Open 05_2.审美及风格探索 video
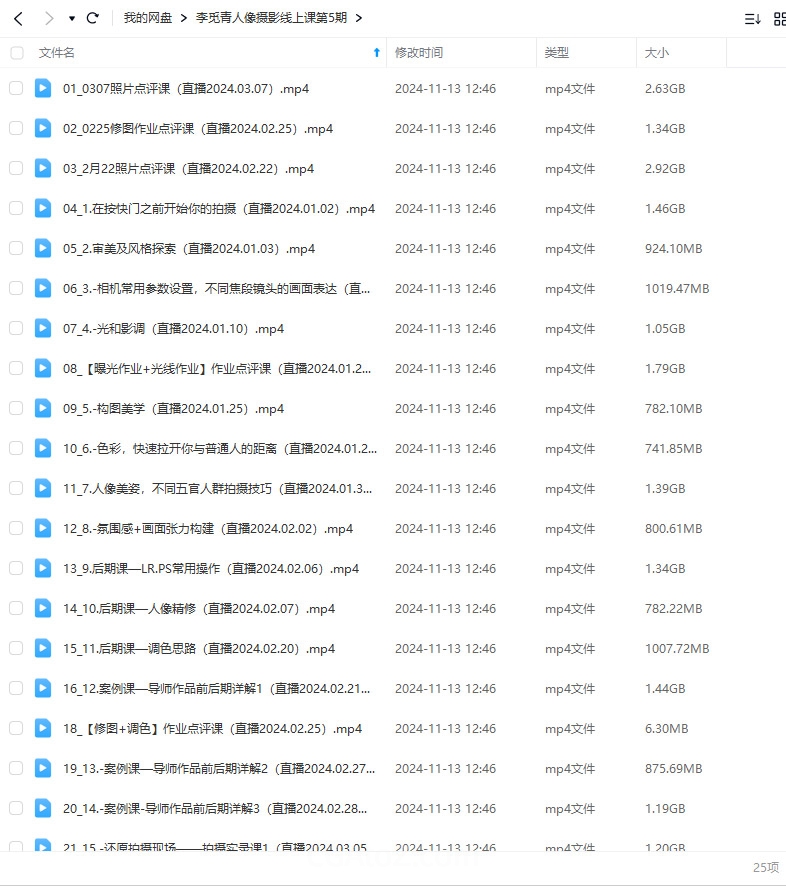The height and width of the screenshot is (886, 786). 188,249
